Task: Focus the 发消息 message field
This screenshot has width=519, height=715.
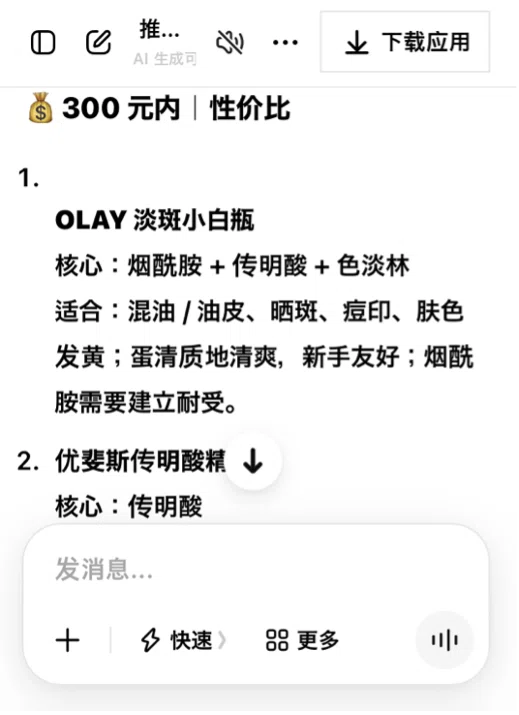Action: click(255, 570)
